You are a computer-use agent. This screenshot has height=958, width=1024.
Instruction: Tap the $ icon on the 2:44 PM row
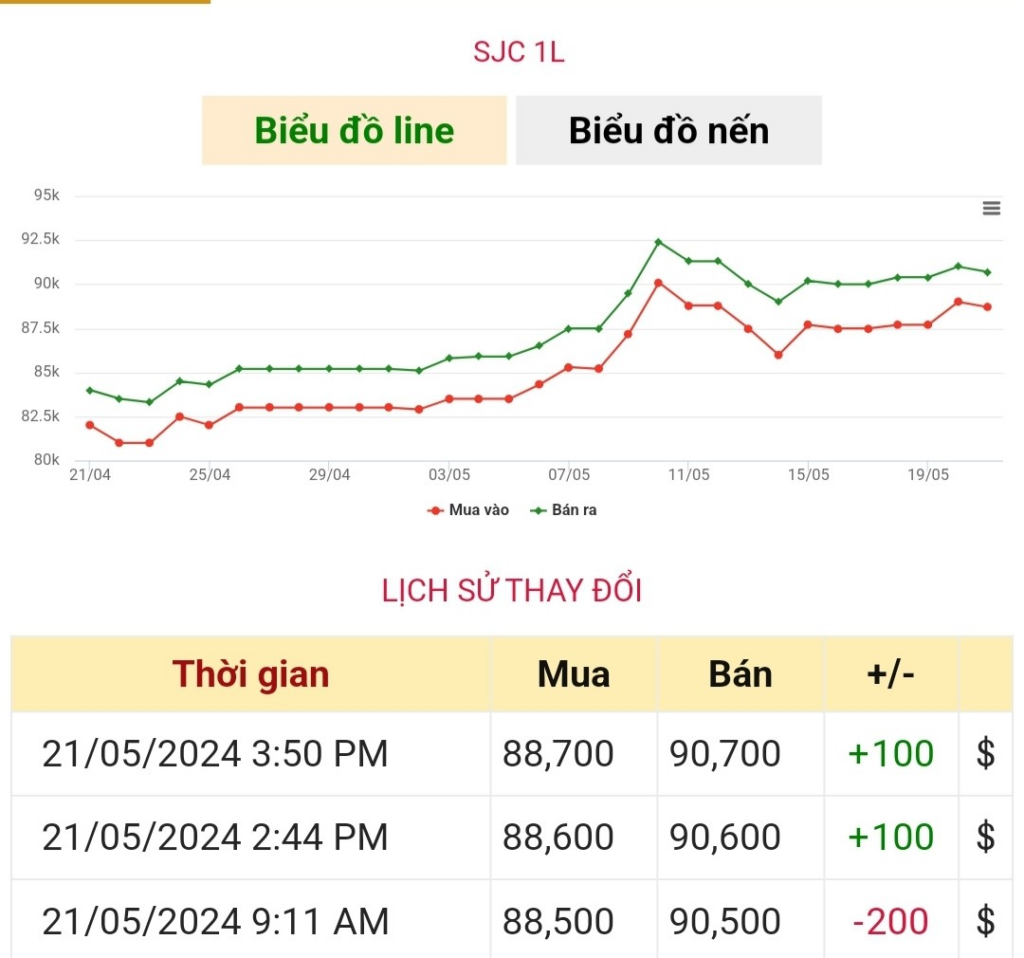(x=985, y=837)
